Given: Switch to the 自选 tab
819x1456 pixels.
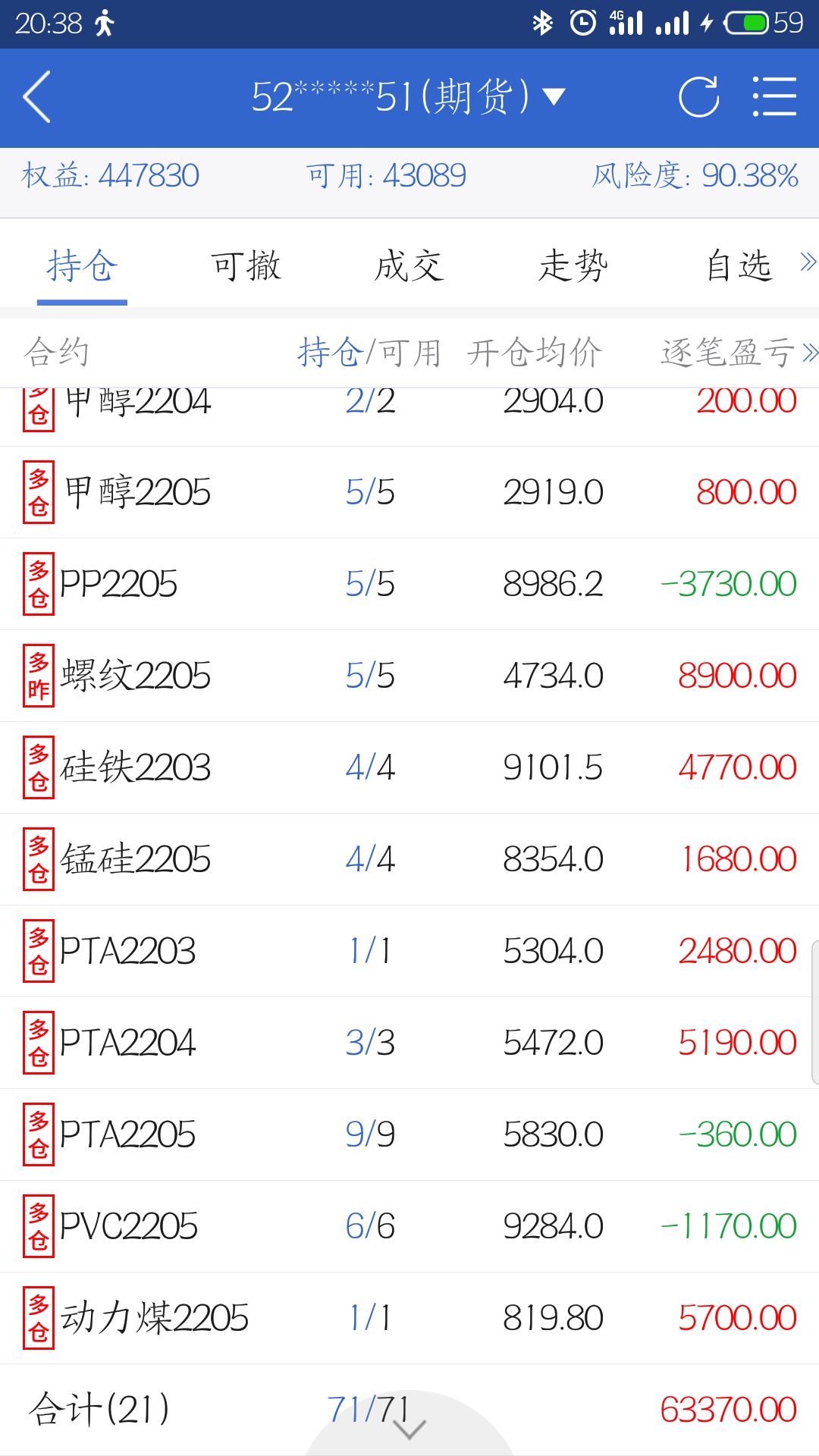Looking at the screenshot, I should (739, 266).
